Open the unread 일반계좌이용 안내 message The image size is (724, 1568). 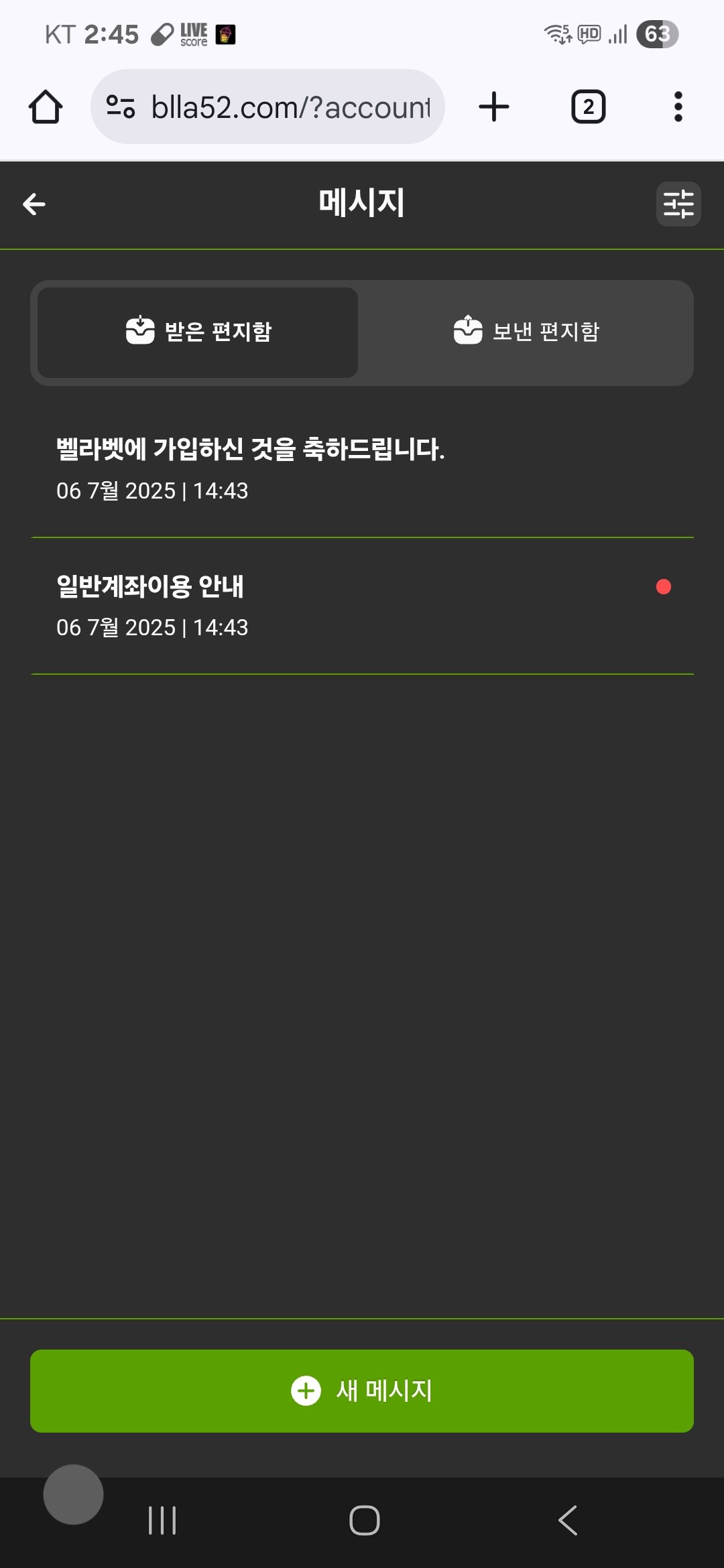click(362, 606)
